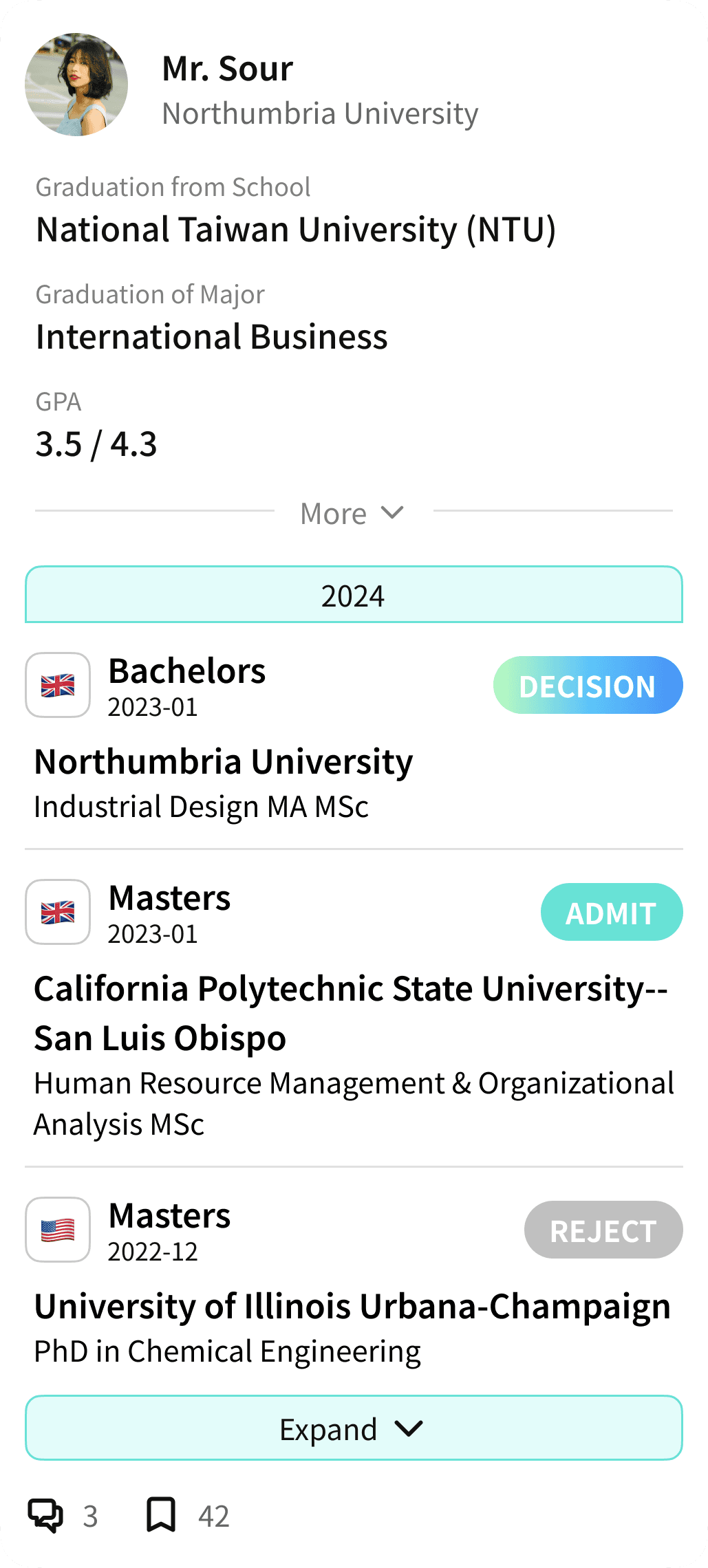Select the 2024 year bar
Screen dimensions: 708x1568
pyautogui.click(x=354, y=595)
